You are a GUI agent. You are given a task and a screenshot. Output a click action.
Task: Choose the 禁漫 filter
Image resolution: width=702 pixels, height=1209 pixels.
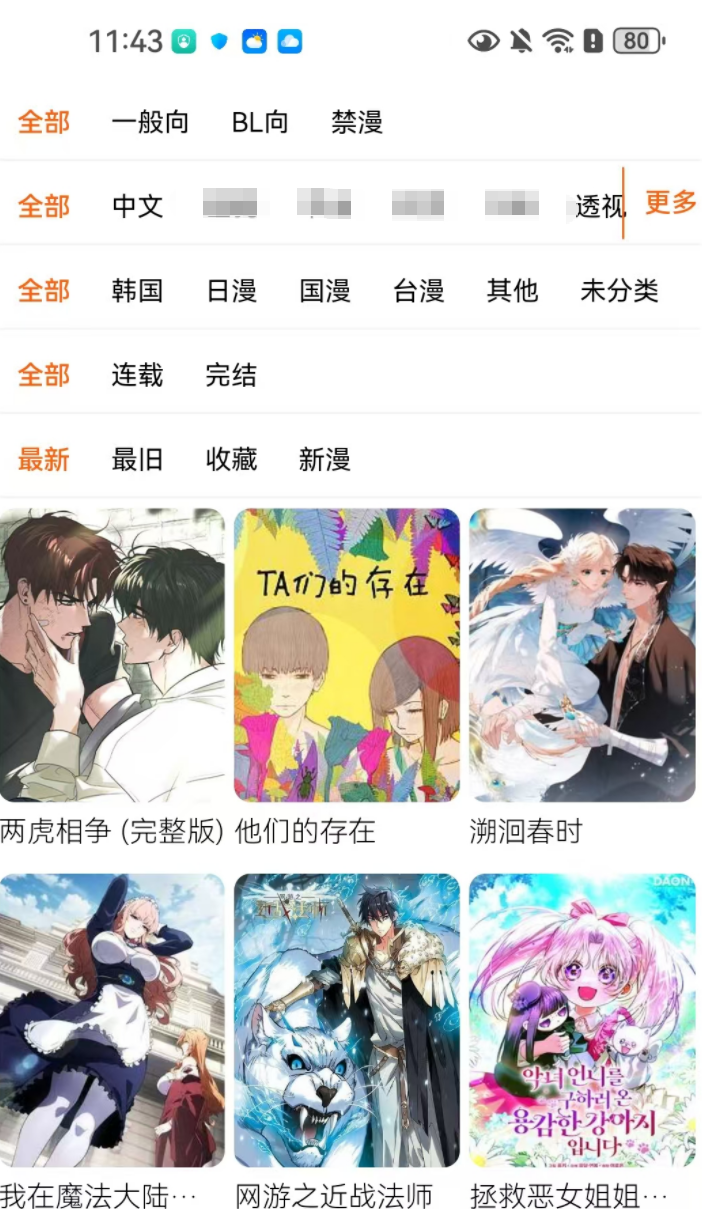(x=357, y=123)
